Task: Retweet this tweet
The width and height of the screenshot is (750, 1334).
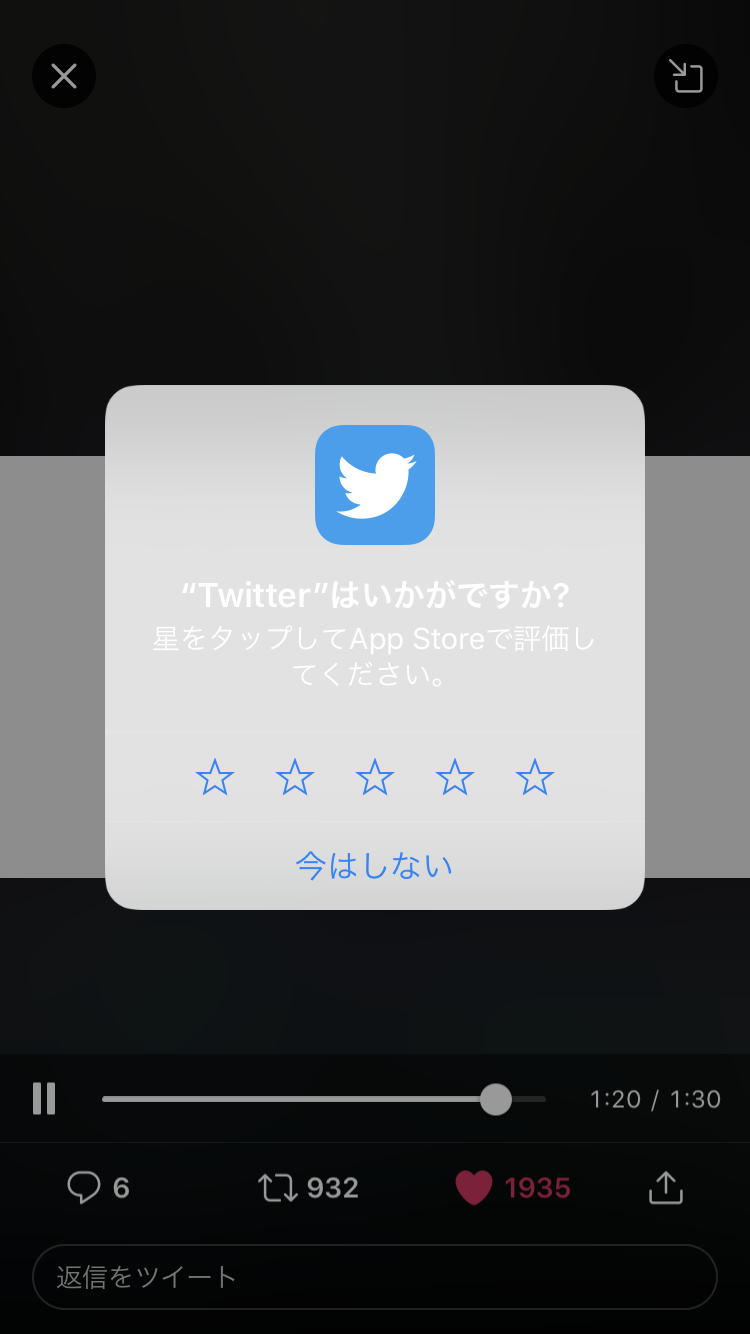Action: pyautogui.click(x=278, y=1188)
